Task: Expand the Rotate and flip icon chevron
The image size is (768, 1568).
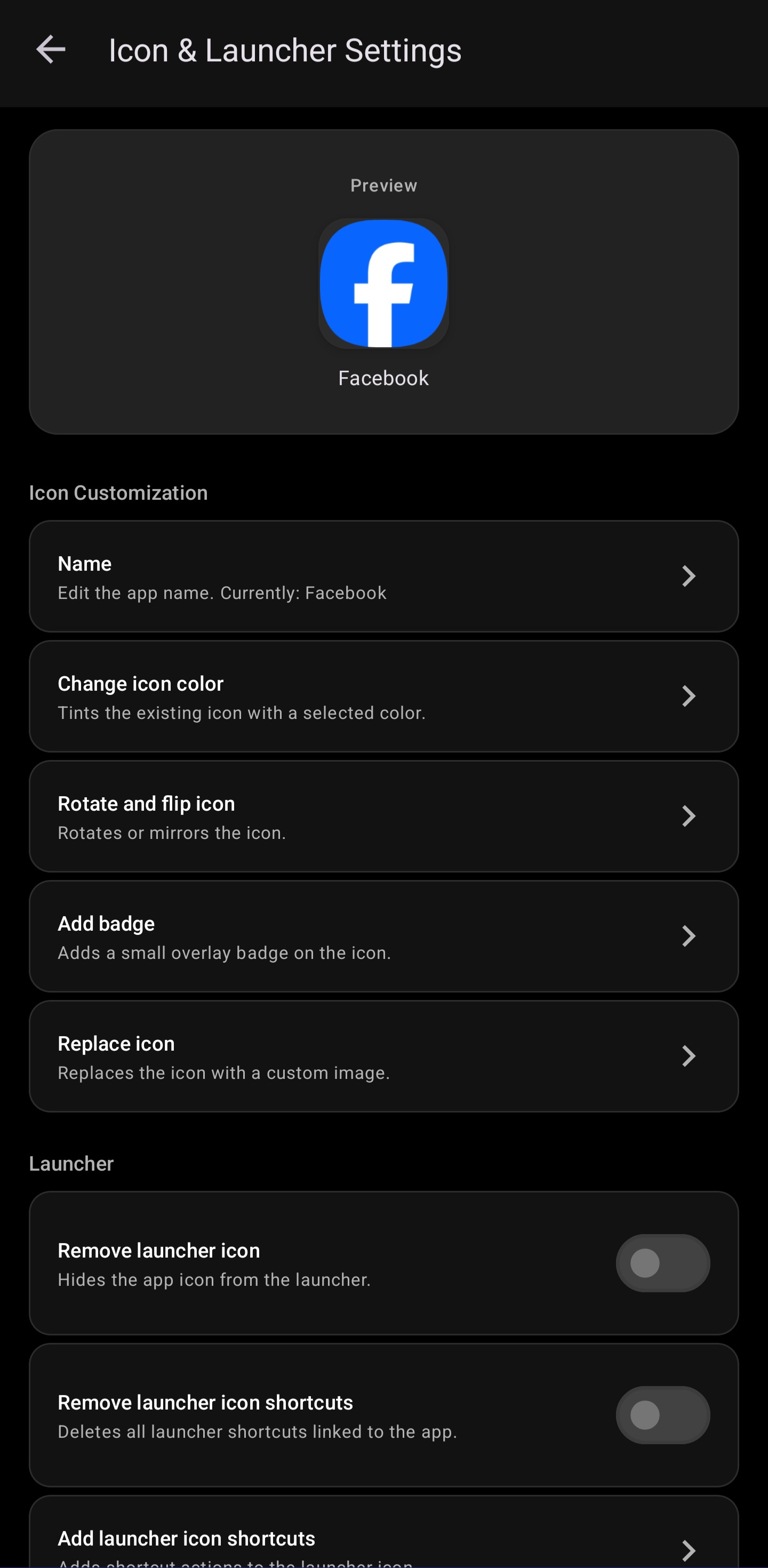Action: coord(689,815)
